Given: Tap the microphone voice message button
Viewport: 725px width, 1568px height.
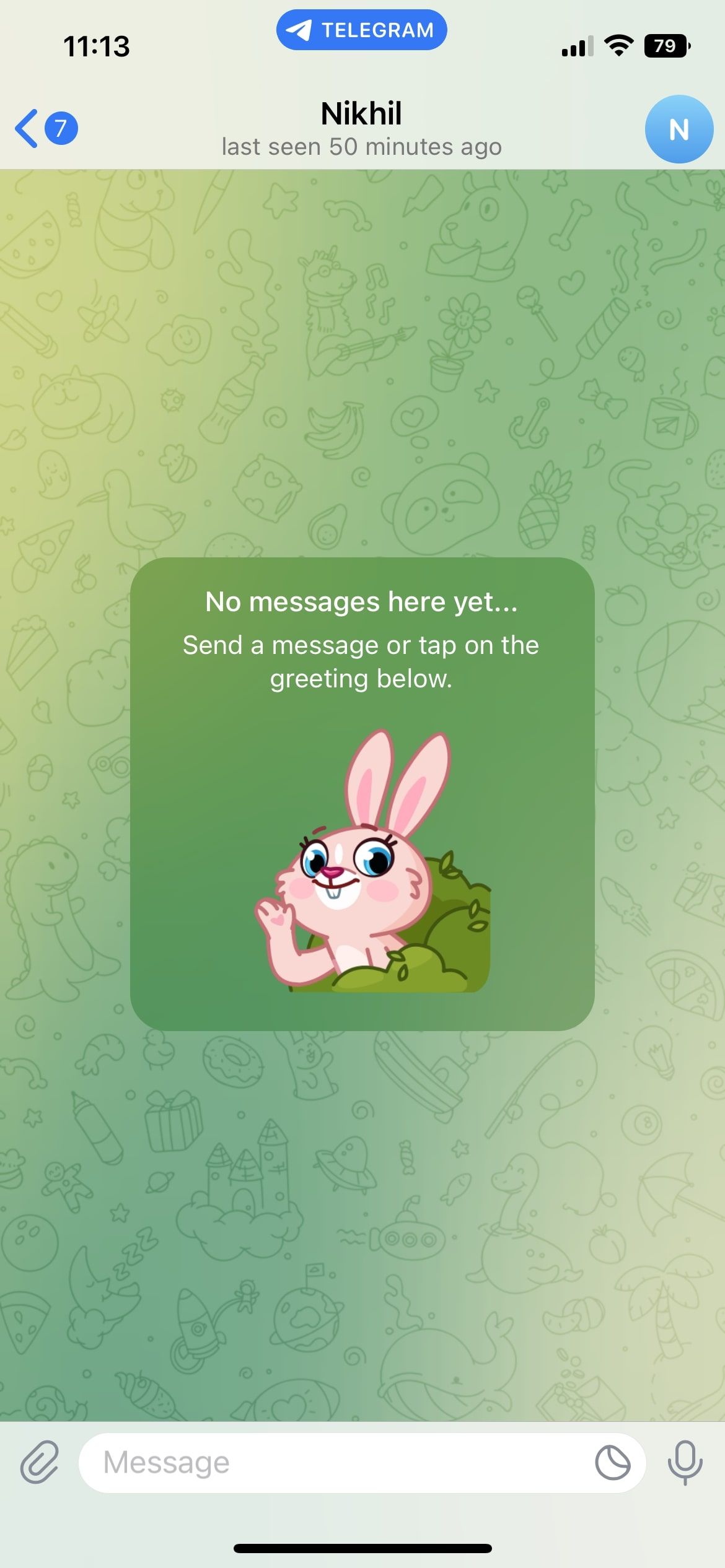Looking at the screenshot, I should click(x=685, y=1463).
